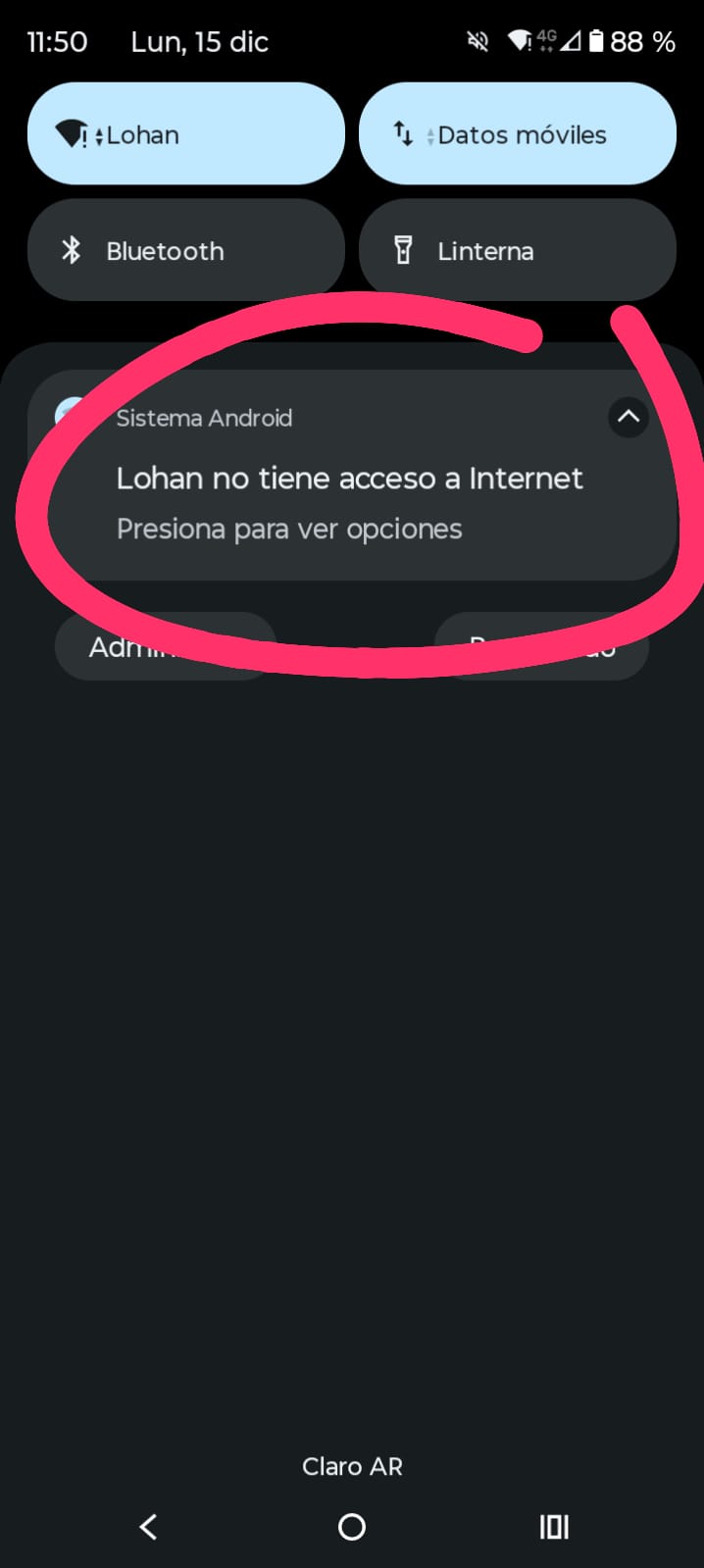Go back with the navigation bar arrow
The image size is (704, 1568).
[149, 1527]
